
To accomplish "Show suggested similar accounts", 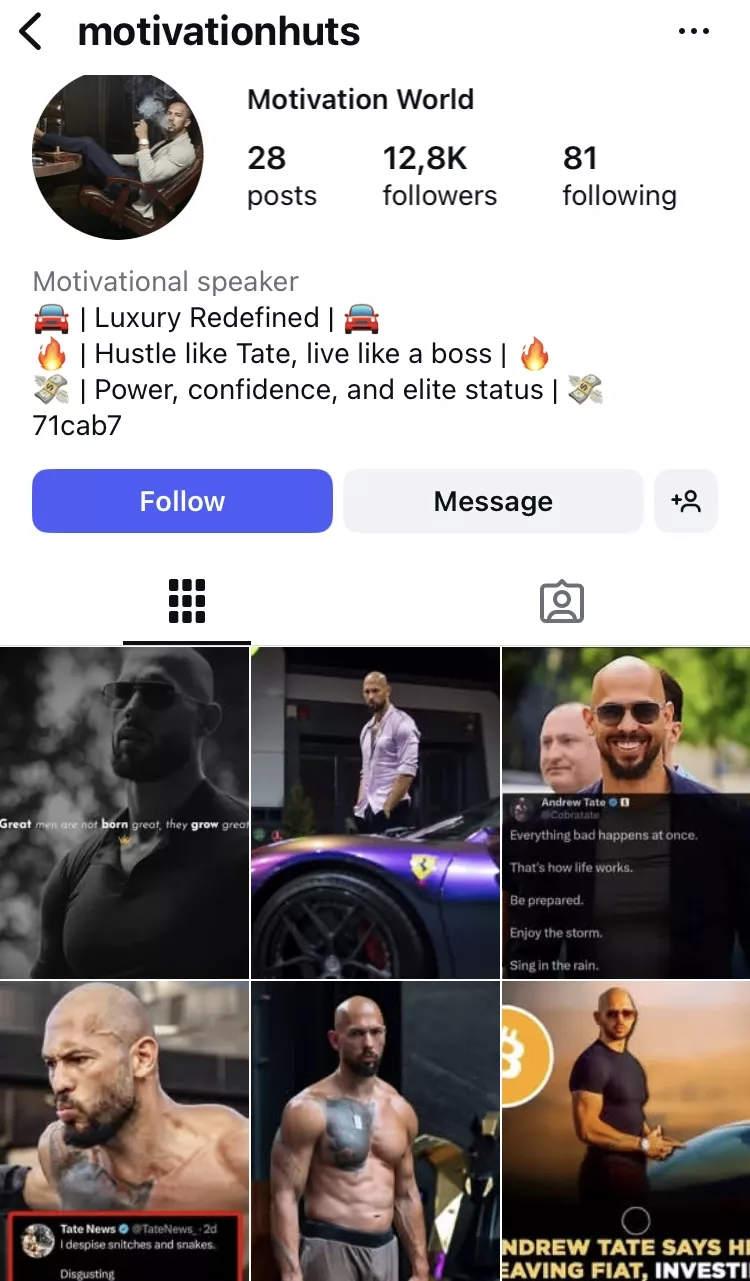I will pos(686,501).
